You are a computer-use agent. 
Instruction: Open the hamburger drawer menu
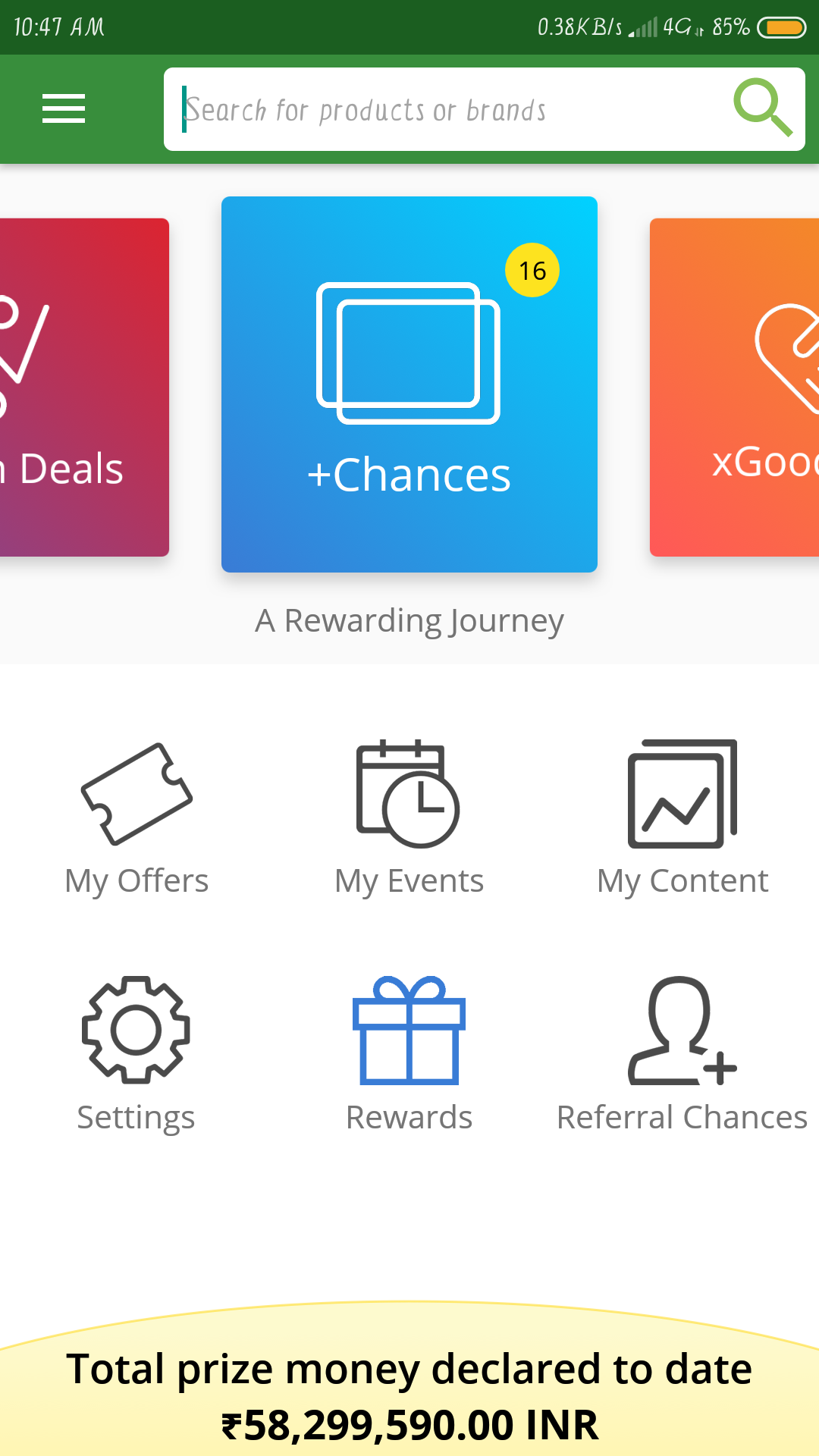click(x=64, y=109)
